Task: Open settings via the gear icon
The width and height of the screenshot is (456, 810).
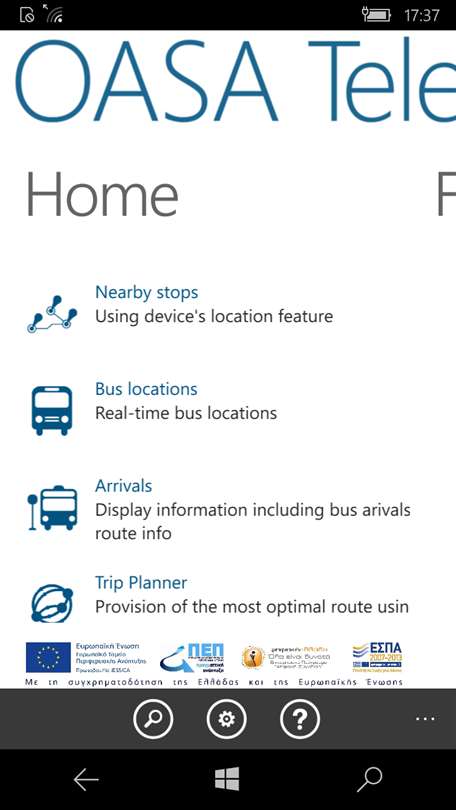Action: point(227,719)
